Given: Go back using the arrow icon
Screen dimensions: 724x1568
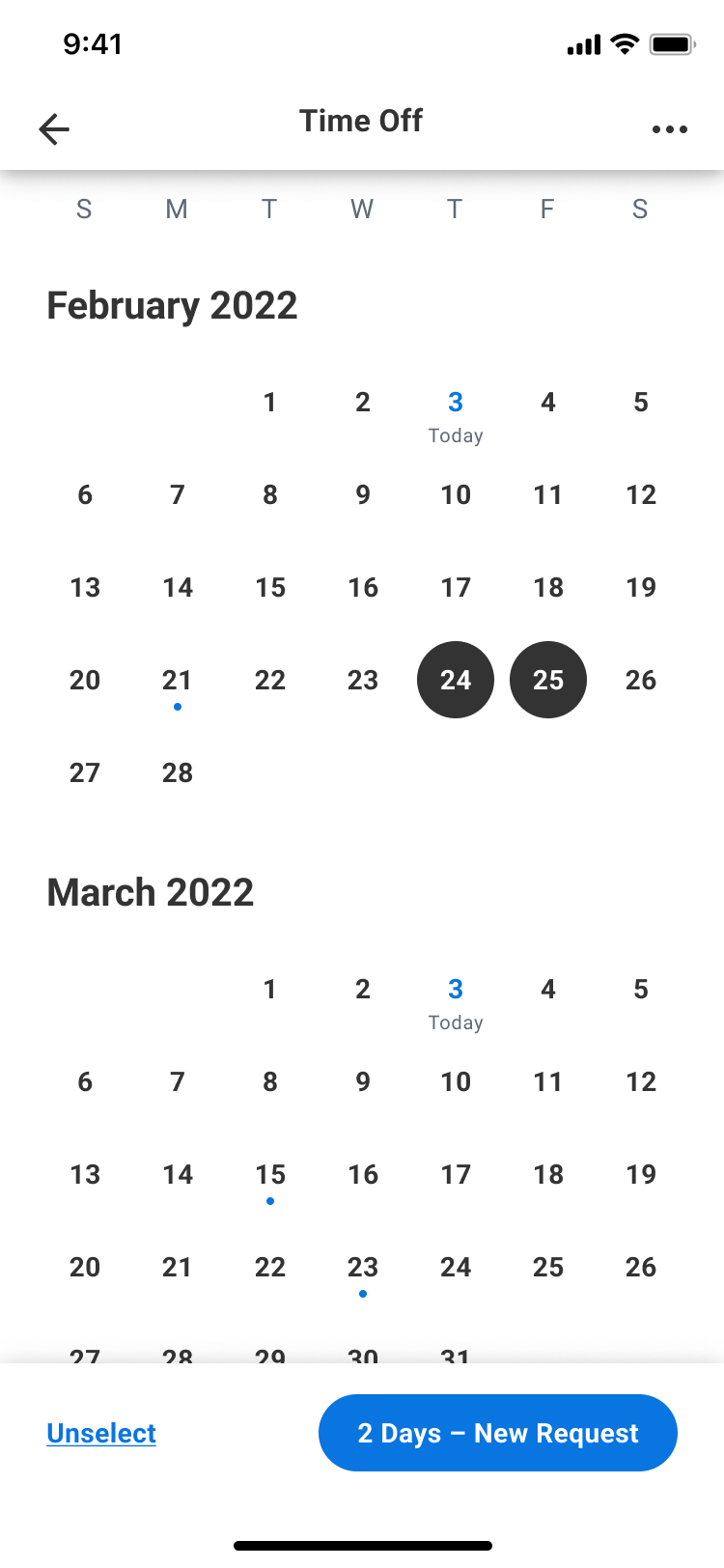Looking at the screenshot, I should 54,128.
